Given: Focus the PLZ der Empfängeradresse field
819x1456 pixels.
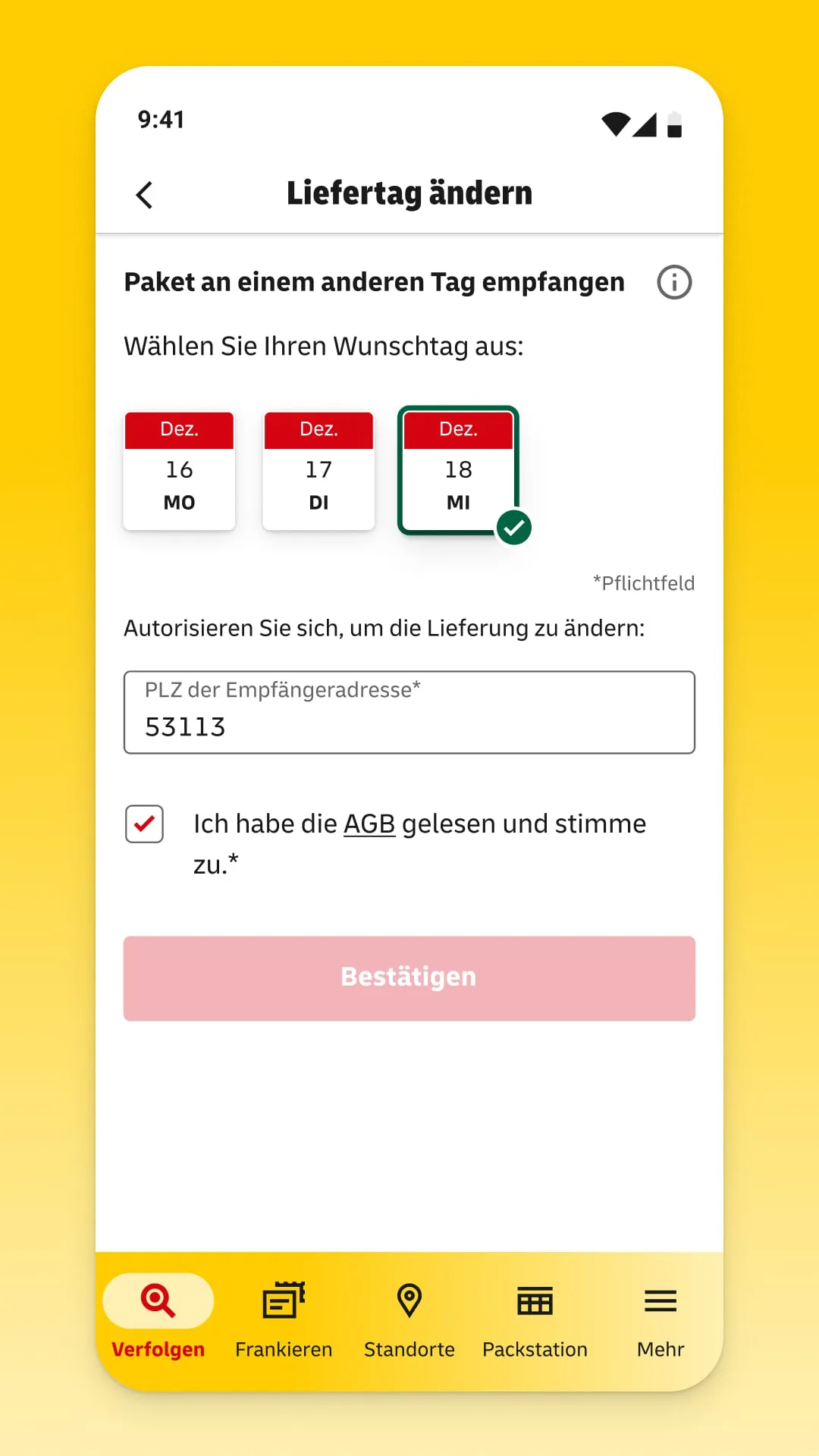Looking at the screenshot, I should pos(409,711).
